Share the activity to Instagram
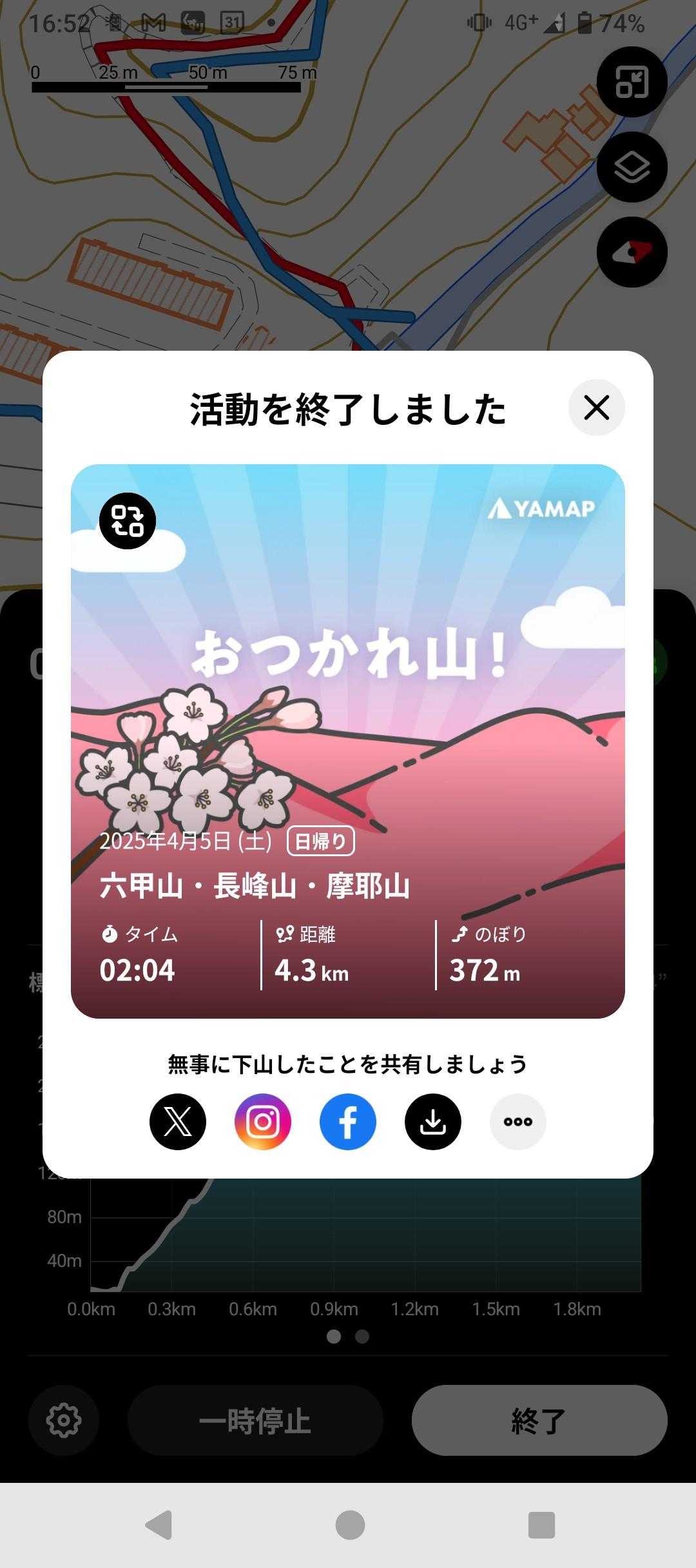 (263, 1122)
